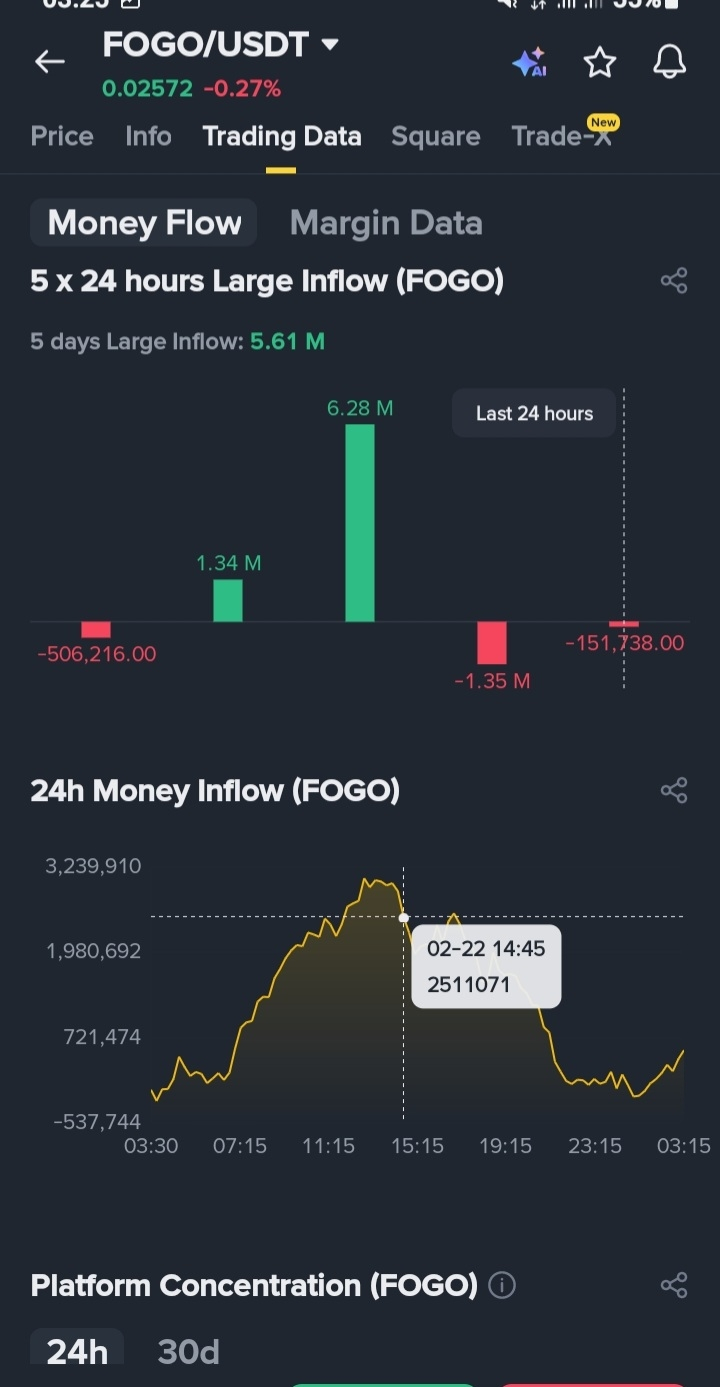The width and height of the screenshot is (720, 1387).
Task: Share the Platform Concentration section
Action: click(674, 1285)
